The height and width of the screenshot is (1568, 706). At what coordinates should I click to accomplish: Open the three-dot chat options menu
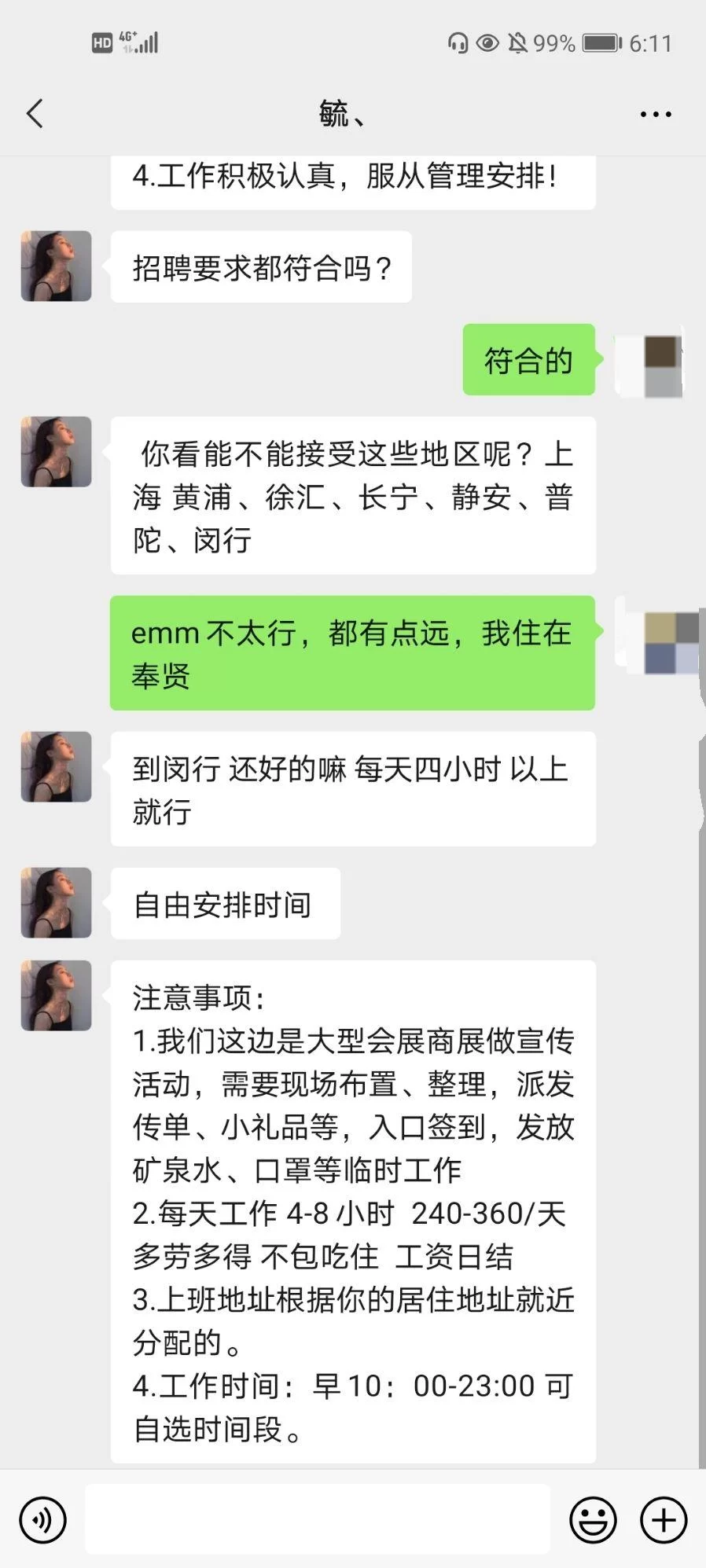tap(655, 115)
